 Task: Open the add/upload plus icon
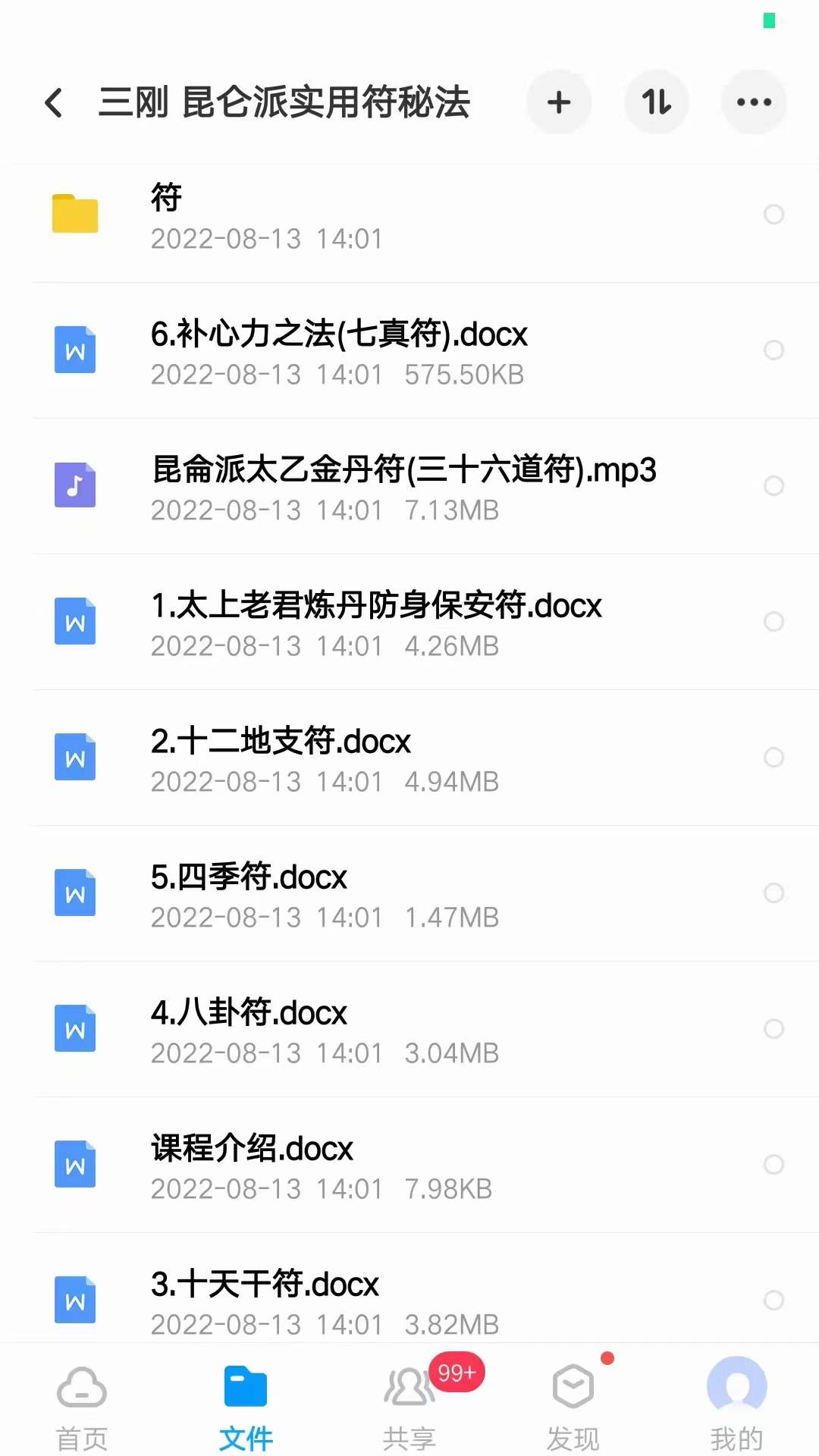click(x=559, y=102)
